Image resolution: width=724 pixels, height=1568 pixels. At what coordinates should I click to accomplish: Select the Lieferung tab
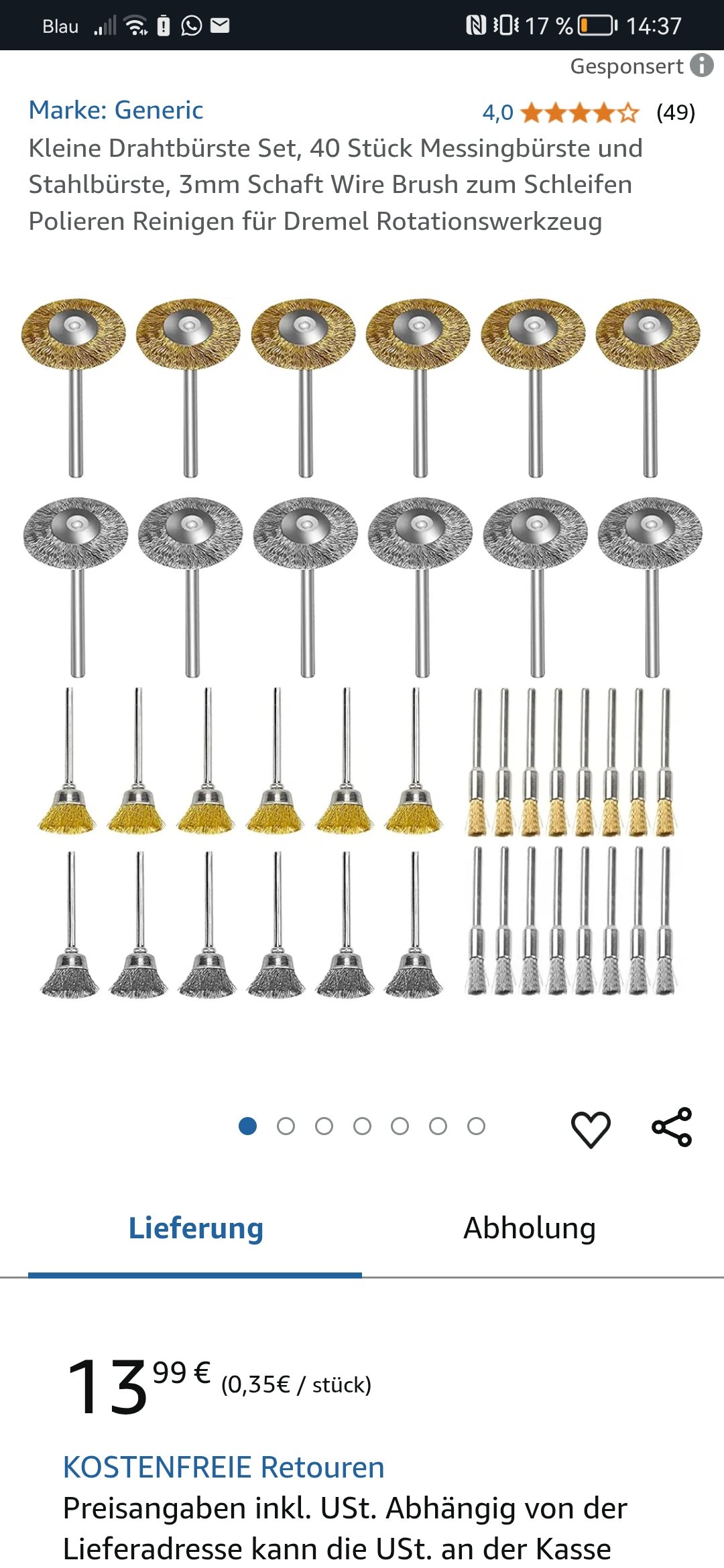click(x=195, y=1228)
